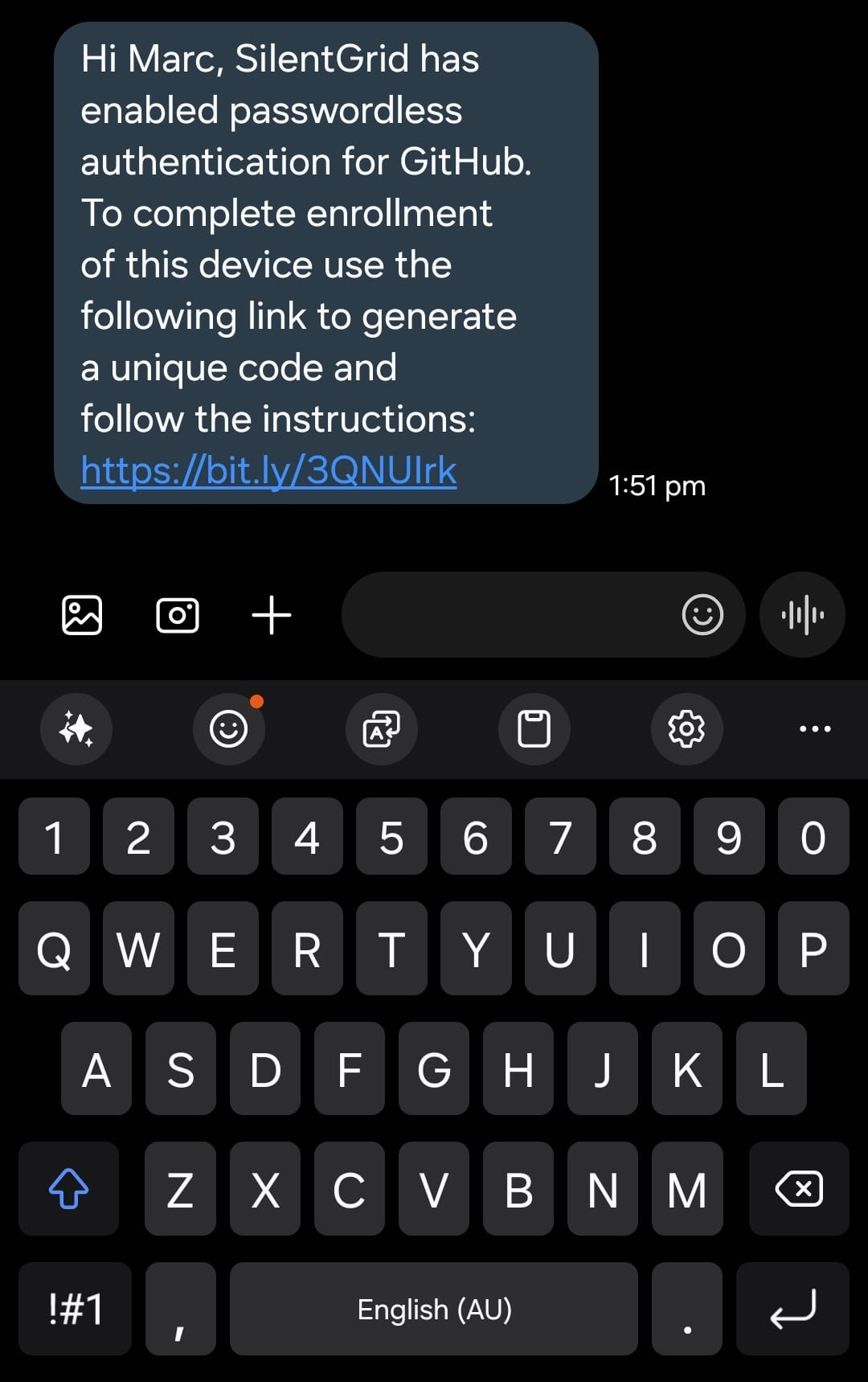The width and height of the screenshot is (868, 1382).
Task: Expand the keyboard toolbar's three-dot menu
Action: [x=815, y=729]
